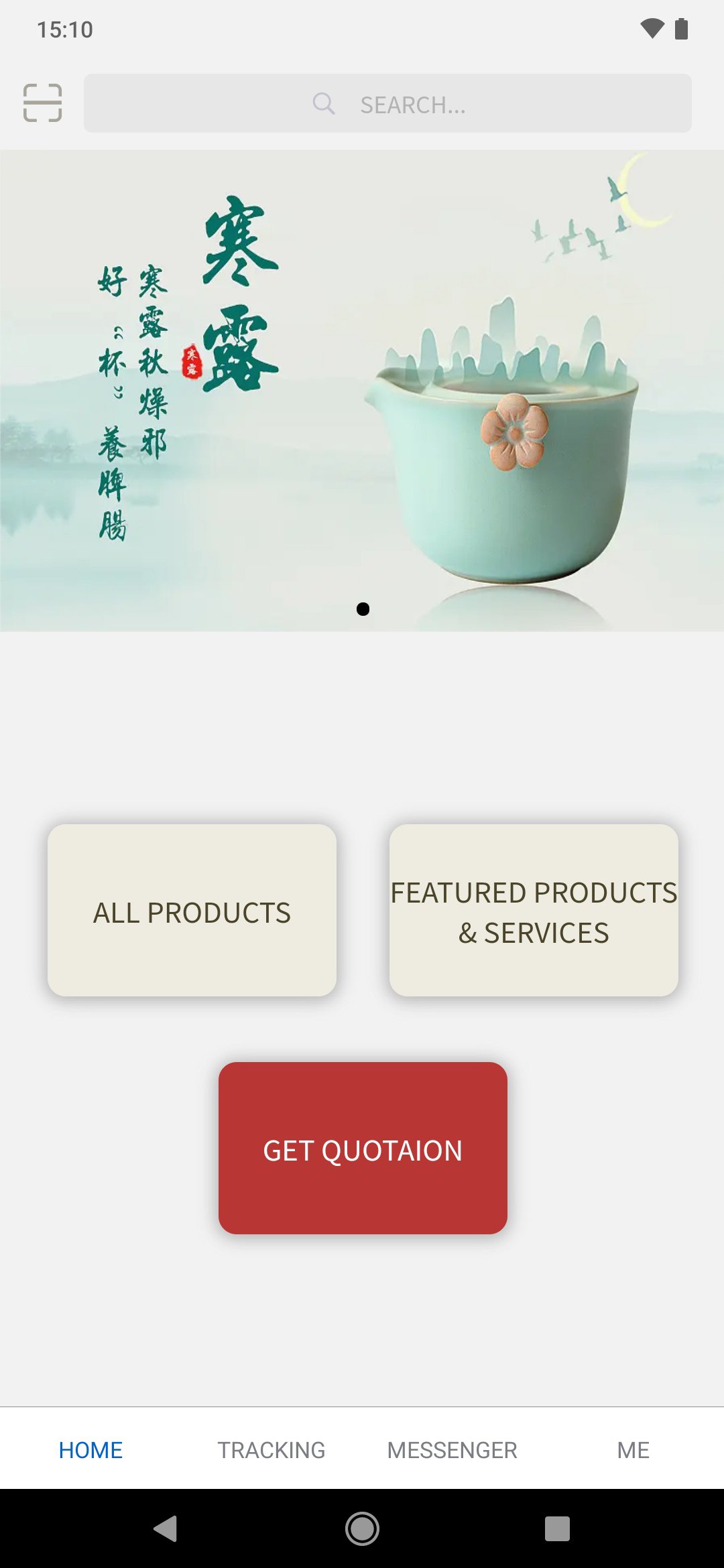Tap the SEARCH input field

pos(389,104)
